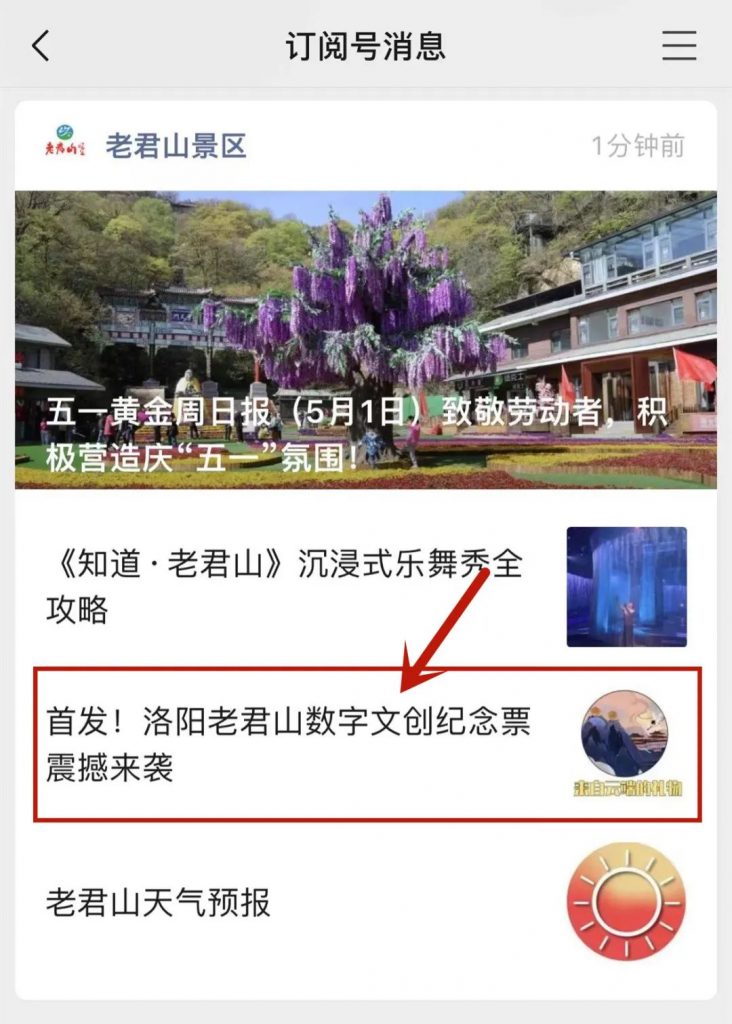Go back from subscription messages
The height and width of the screenshot is (1024, 732).
tap(40, 46)
